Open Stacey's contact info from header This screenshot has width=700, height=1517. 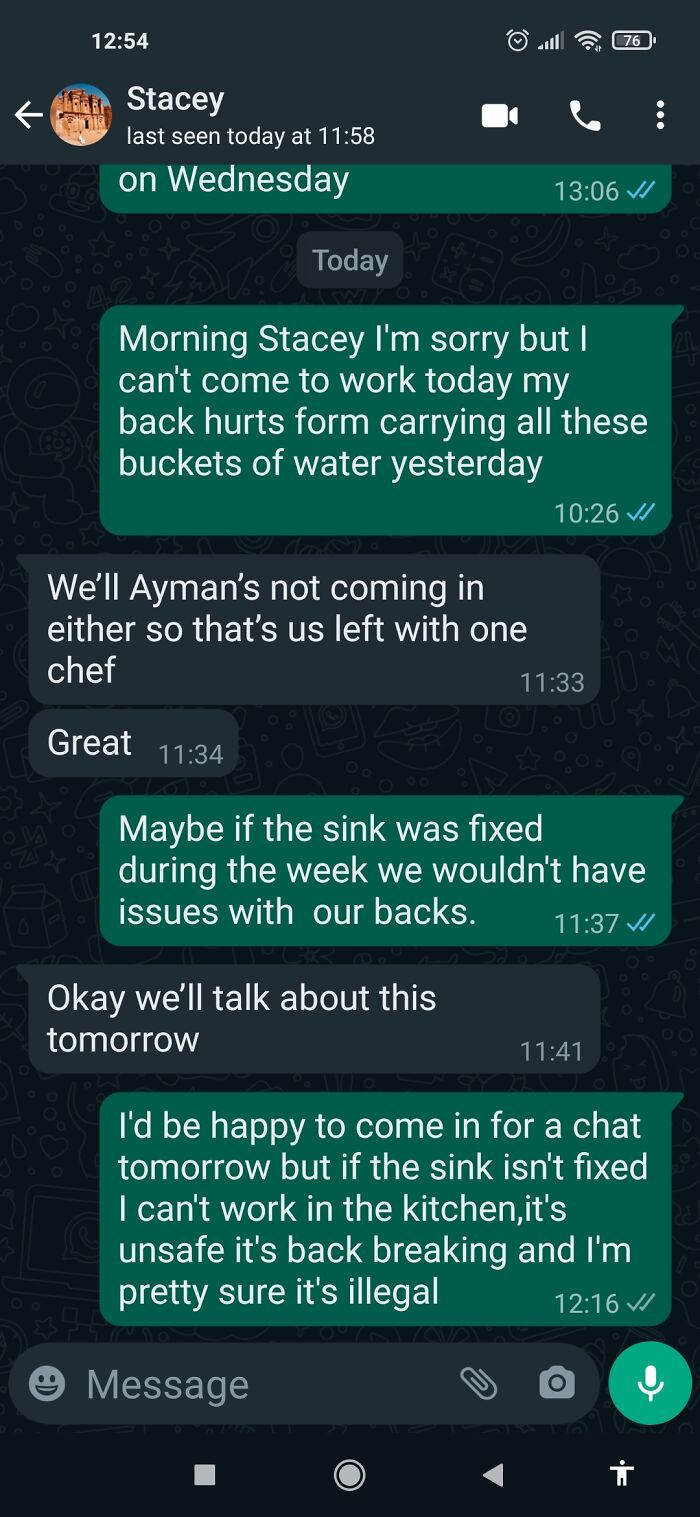(250, 115)
